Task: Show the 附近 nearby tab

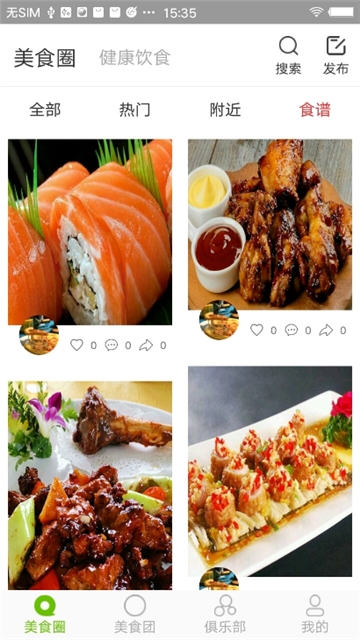Action: (x=225, y=110)
